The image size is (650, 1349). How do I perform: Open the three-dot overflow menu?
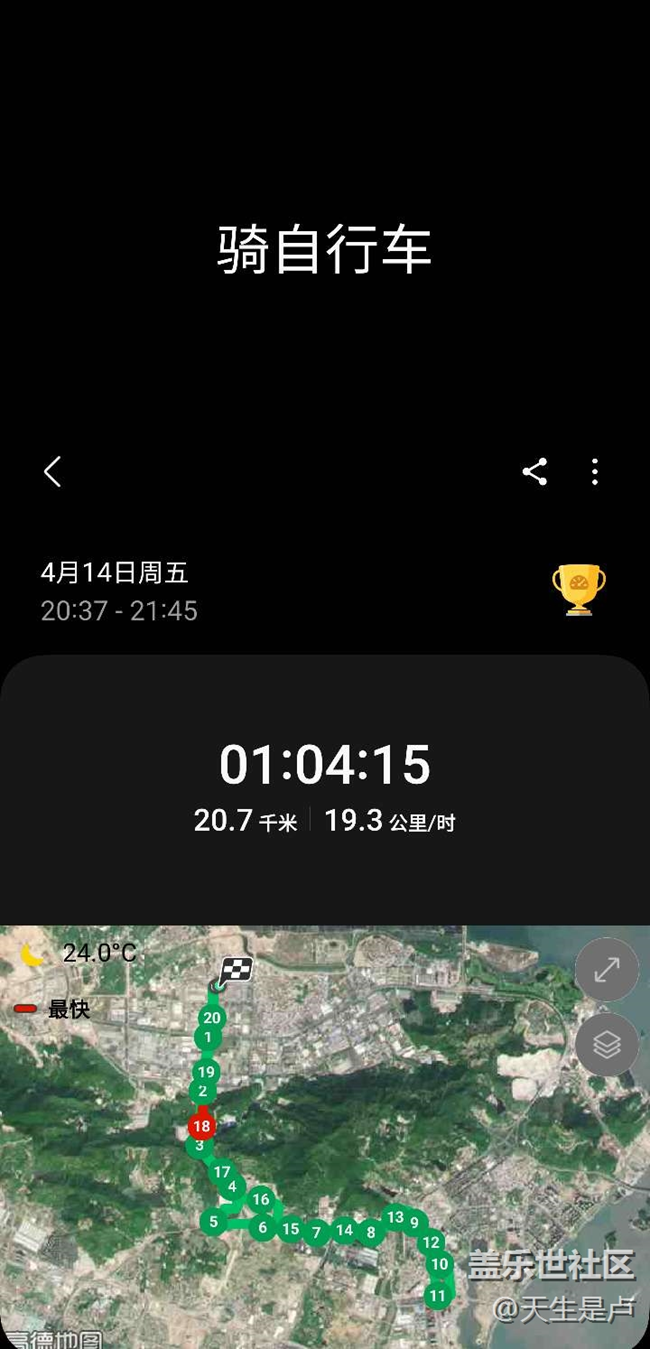(x=595, y=471)
